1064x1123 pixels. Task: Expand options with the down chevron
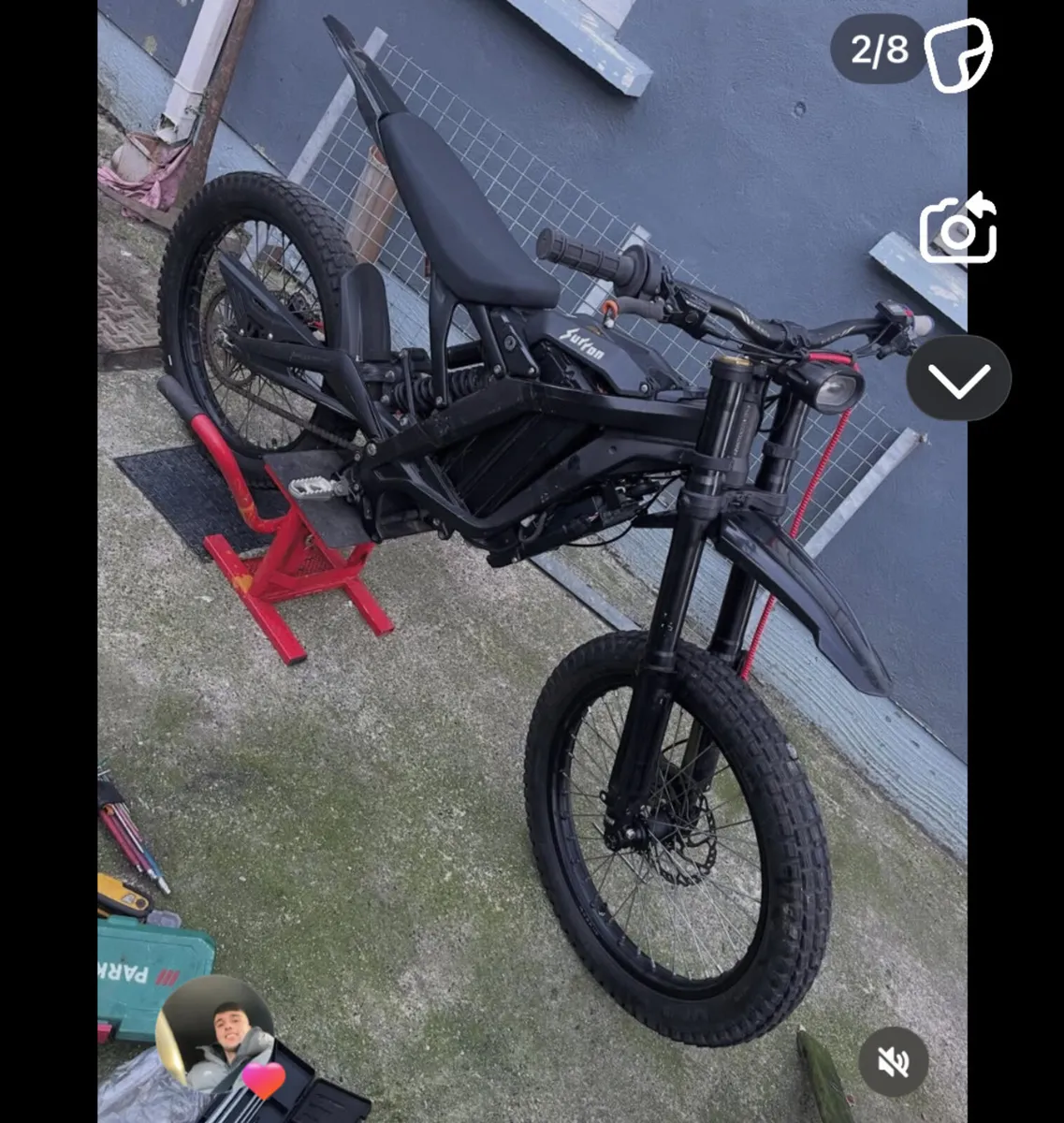(x=958, y=378)
